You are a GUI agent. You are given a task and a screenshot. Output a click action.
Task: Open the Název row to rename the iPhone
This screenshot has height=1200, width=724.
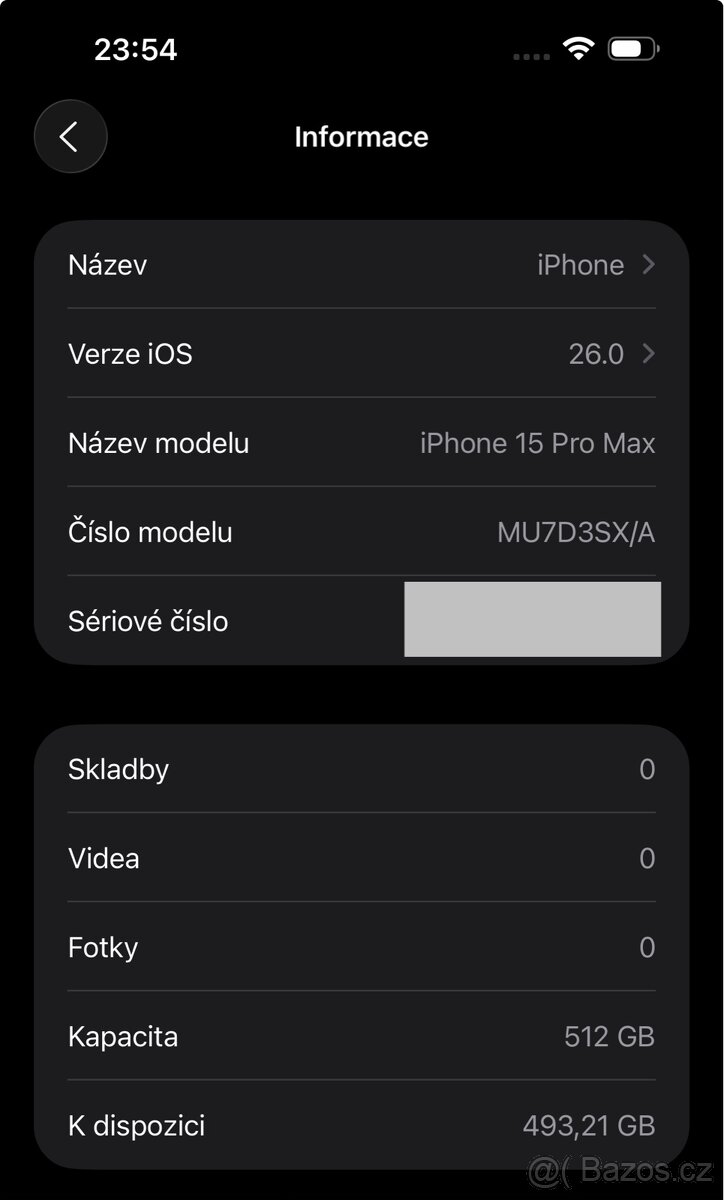coord(362,264)
